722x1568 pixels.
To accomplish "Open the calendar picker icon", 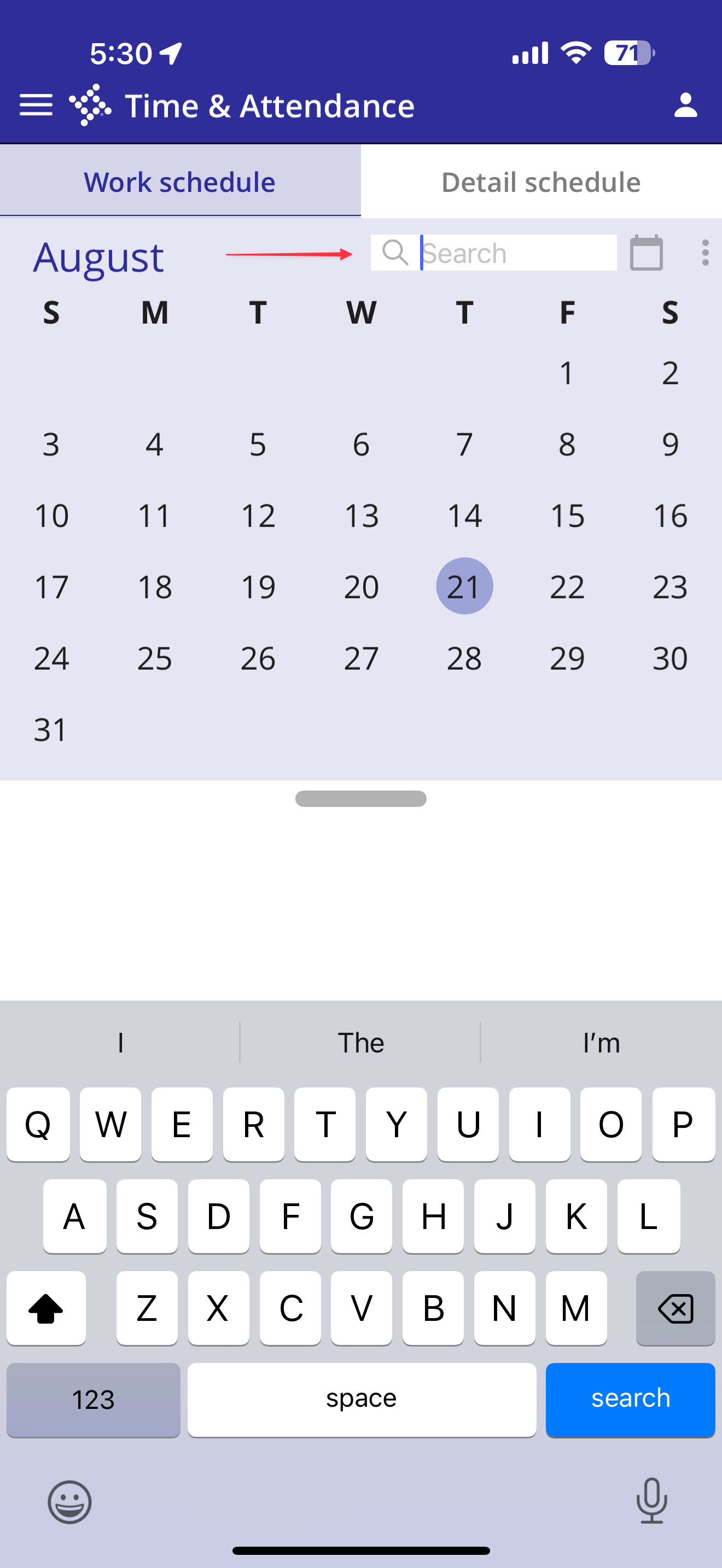I will (646, 253).
